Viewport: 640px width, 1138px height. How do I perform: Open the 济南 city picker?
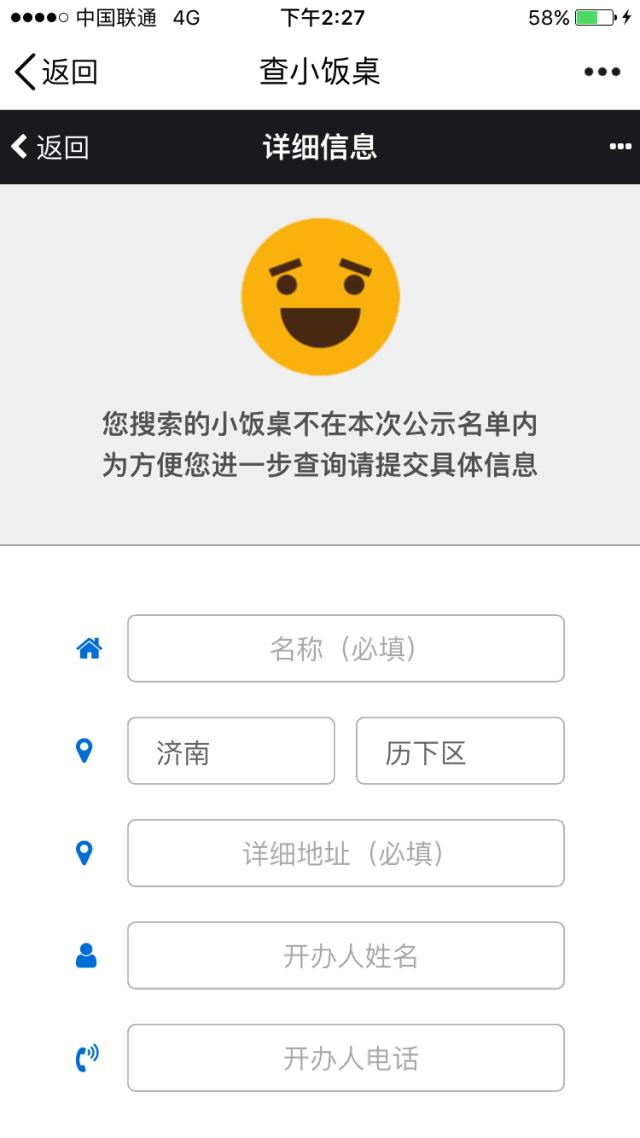231,751
